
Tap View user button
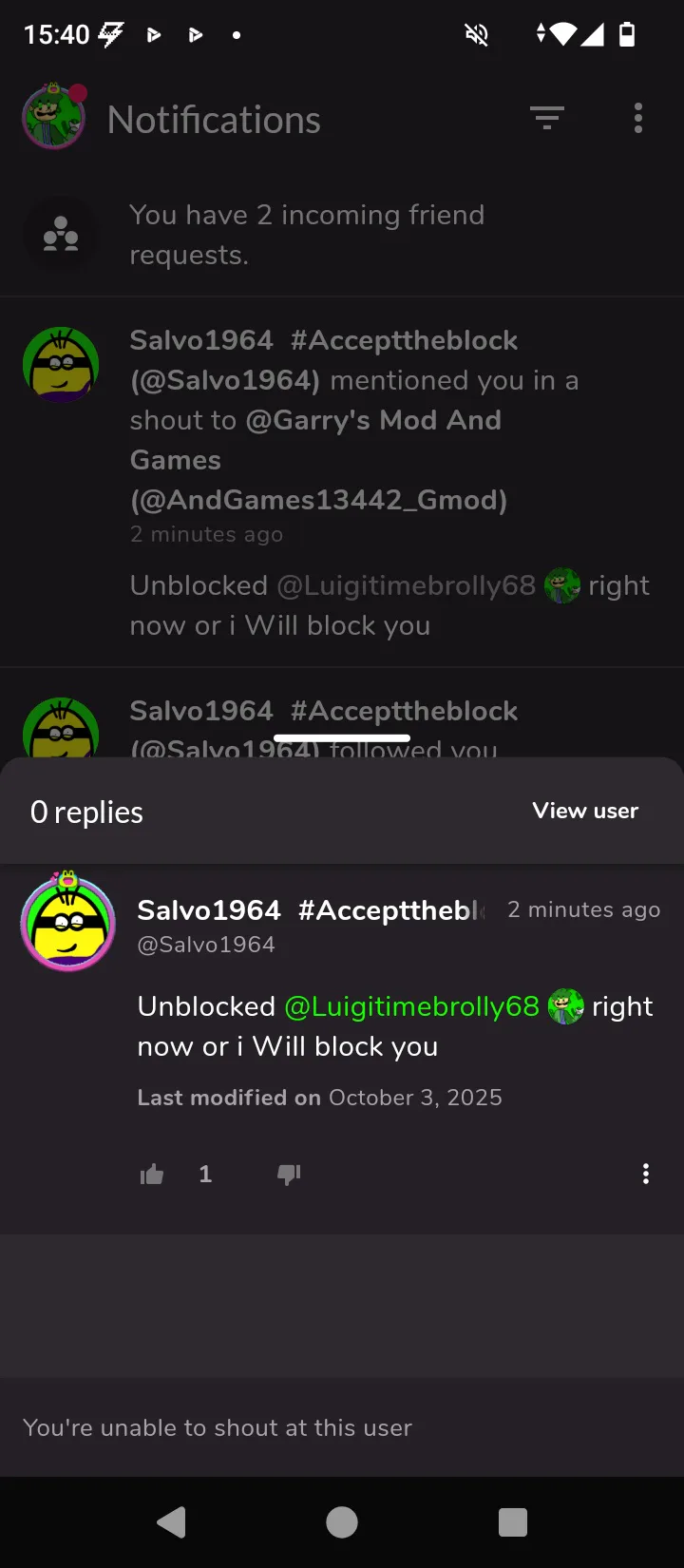(585, 811)
